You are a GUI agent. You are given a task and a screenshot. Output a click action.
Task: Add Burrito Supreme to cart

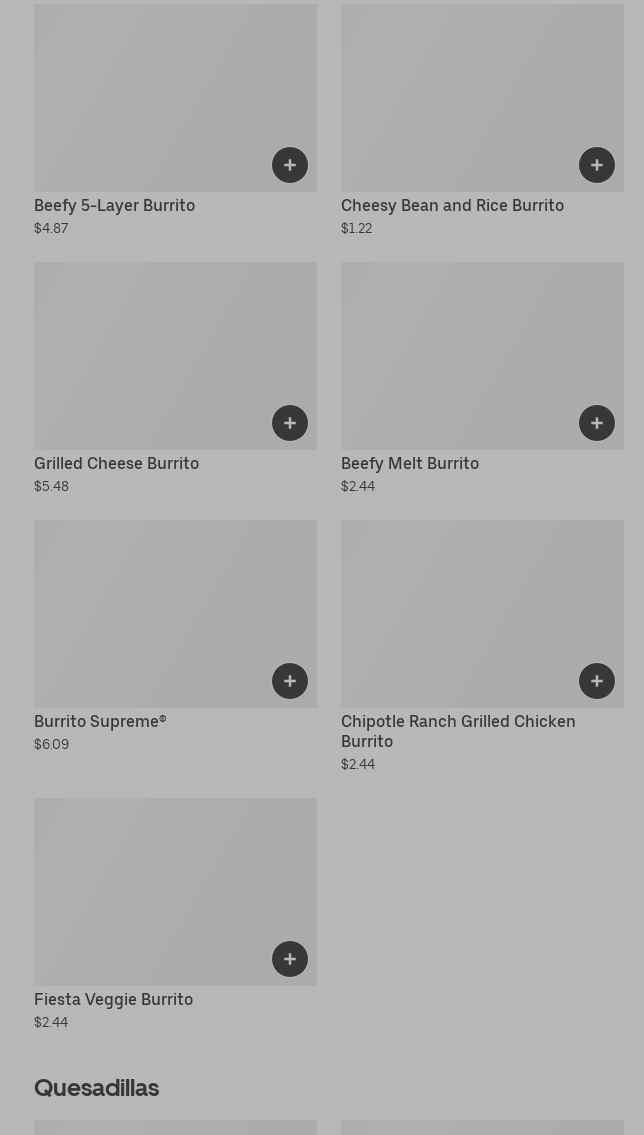coord(290,681)
